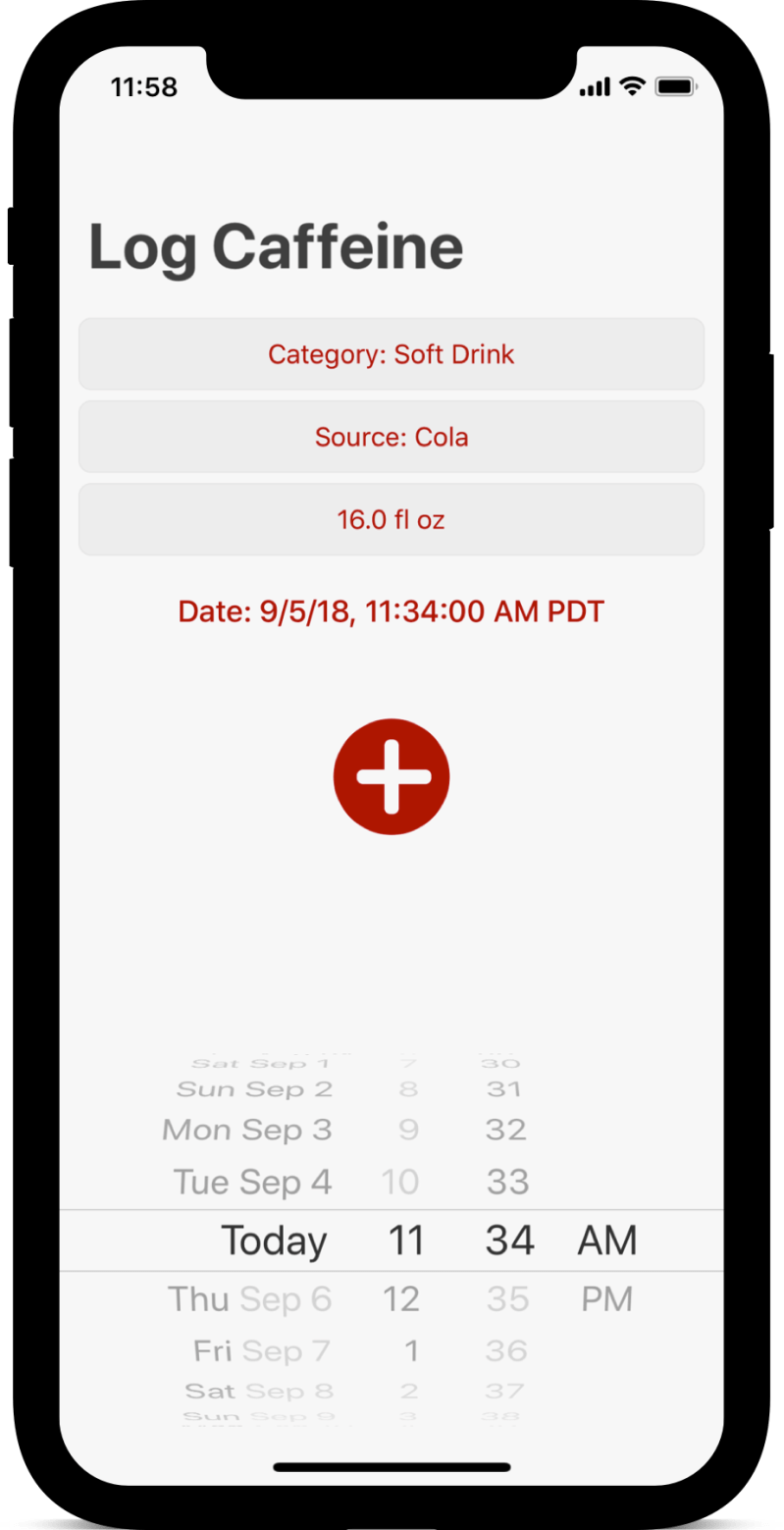This screenshot has width=784, height=1530.
Task: Select hour 10 in the time picker
Action: (x=401, y=1182)
